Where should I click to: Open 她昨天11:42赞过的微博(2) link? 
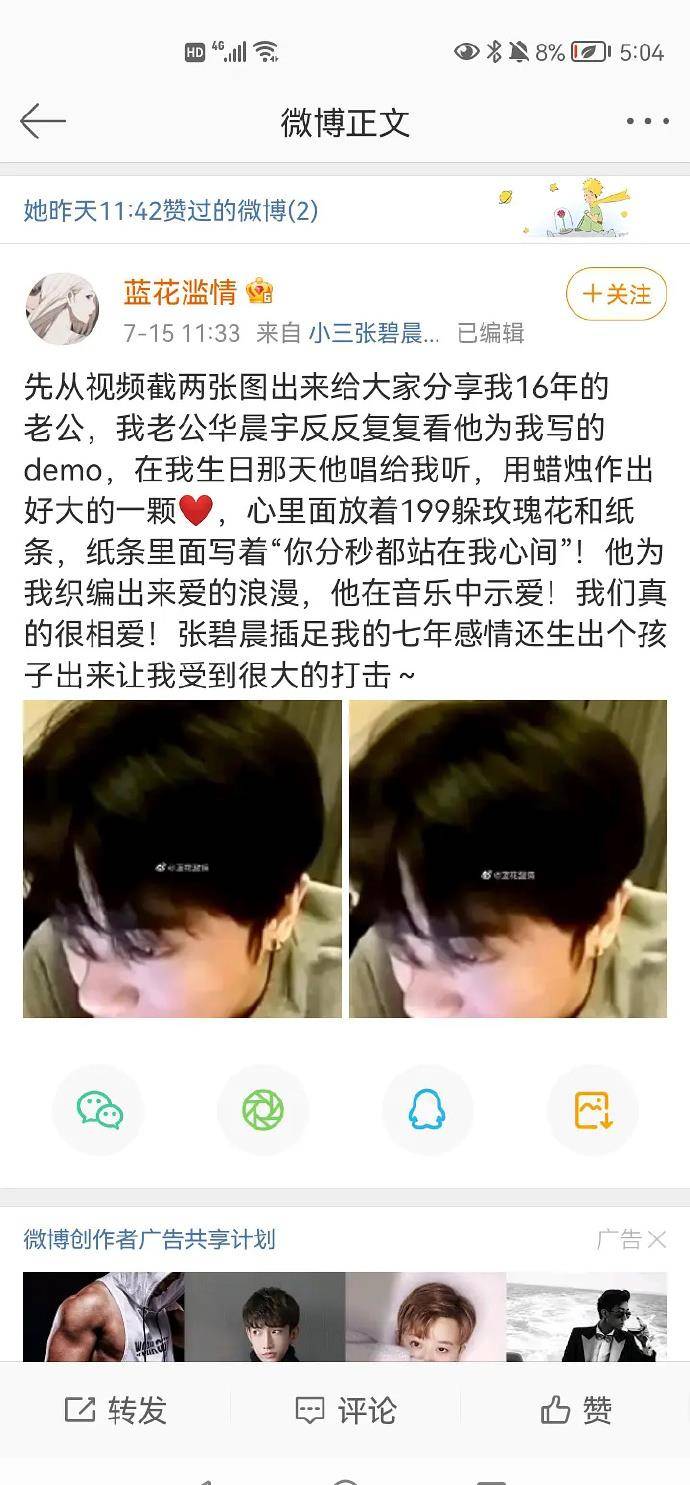pos(171,211)
